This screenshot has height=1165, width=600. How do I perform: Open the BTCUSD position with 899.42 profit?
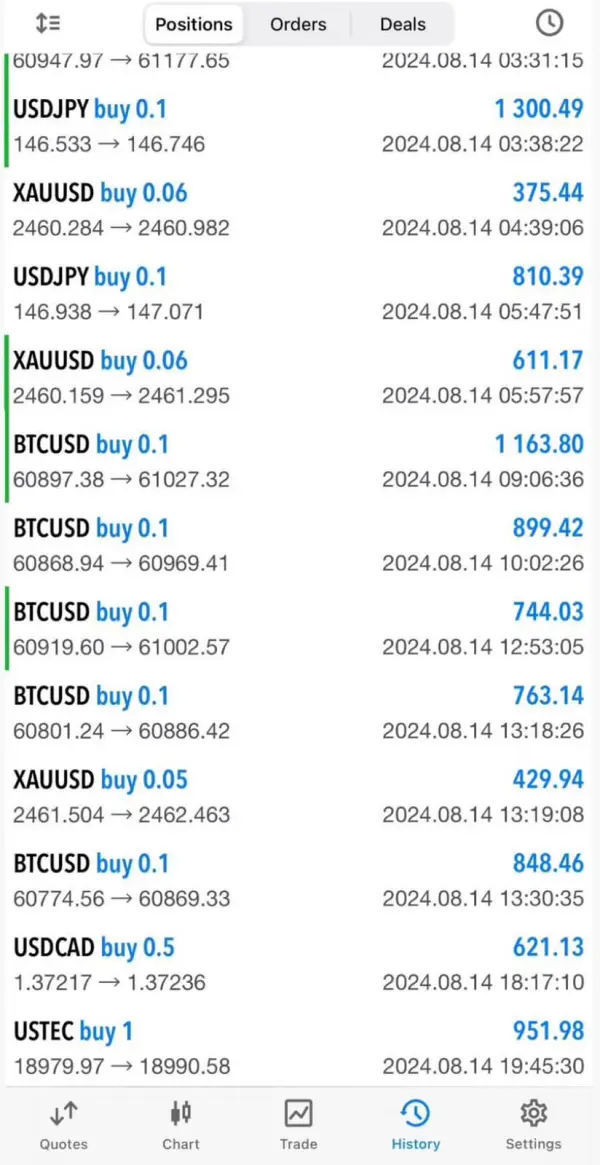[x=298, y=546]
